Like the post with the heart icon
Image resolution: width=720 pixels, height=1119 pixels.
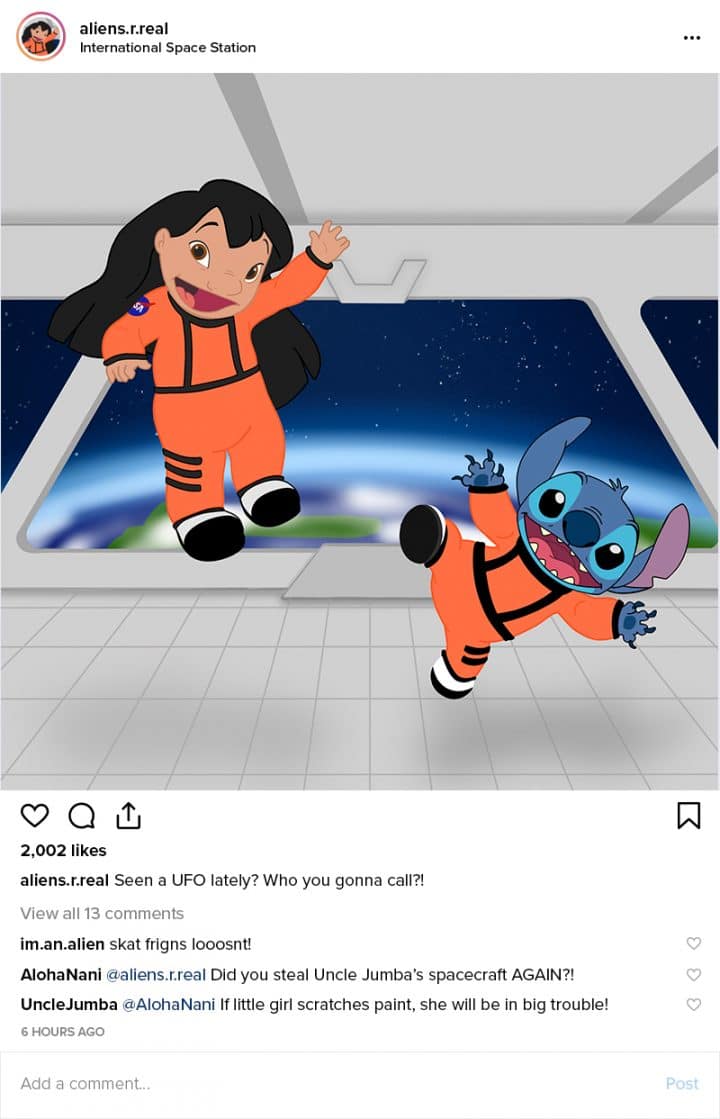click(35, 815)
